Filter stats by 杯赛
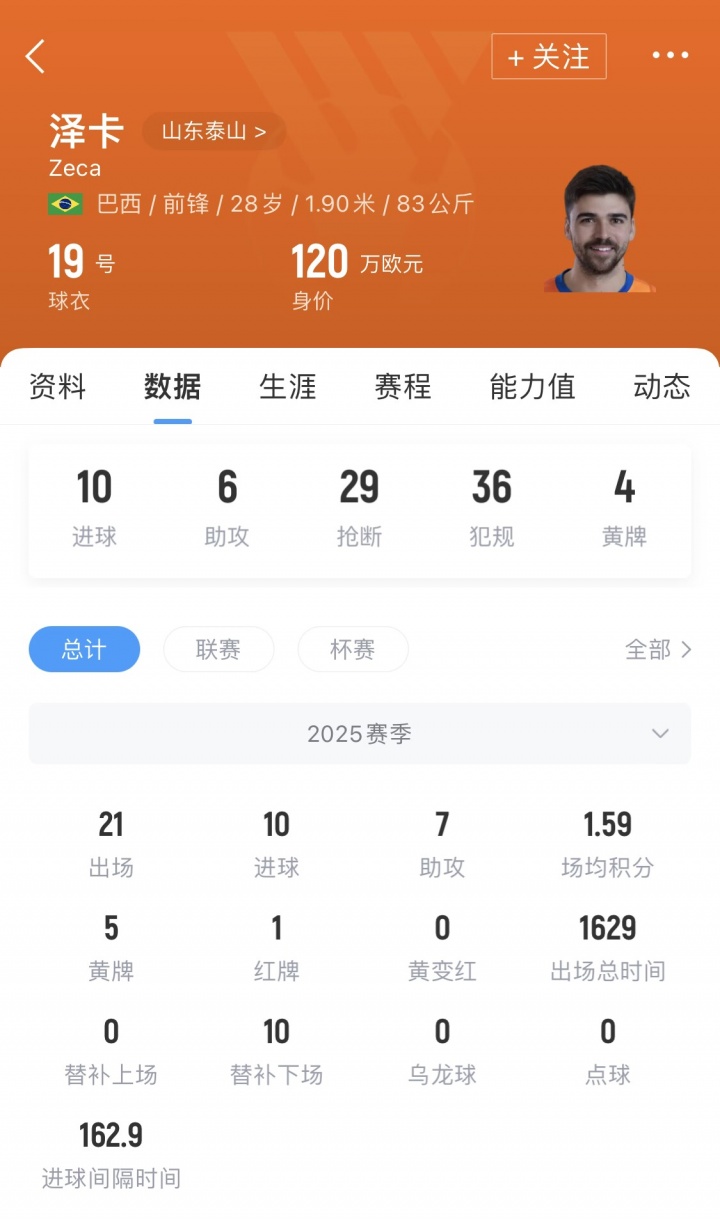 [352, 650]
